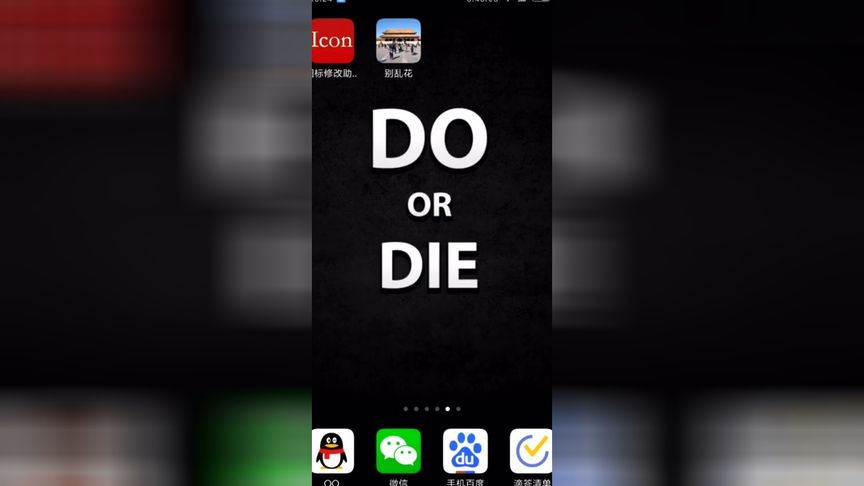Launch the 手机百度 app

coord(465,451)
